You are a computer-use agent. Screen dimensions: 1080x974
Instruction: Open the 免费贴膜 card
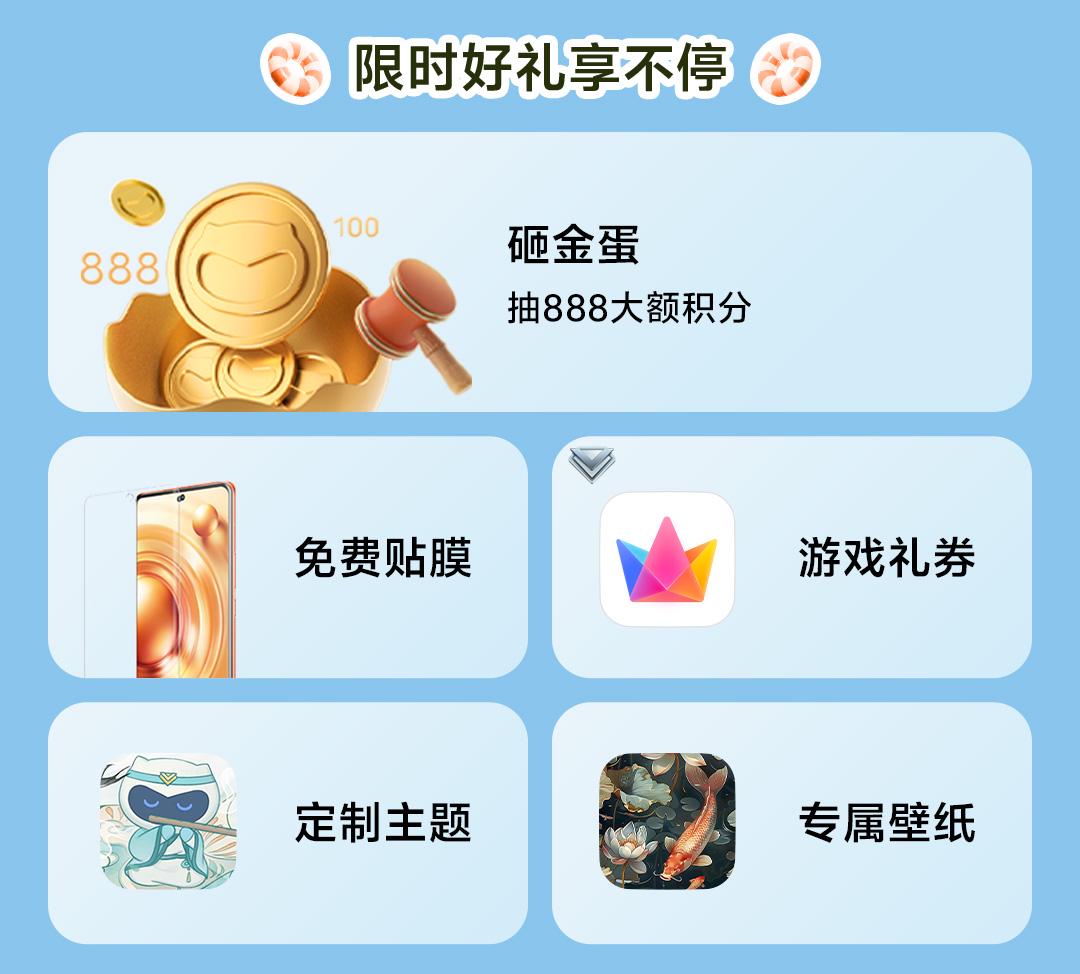(288, 557)
